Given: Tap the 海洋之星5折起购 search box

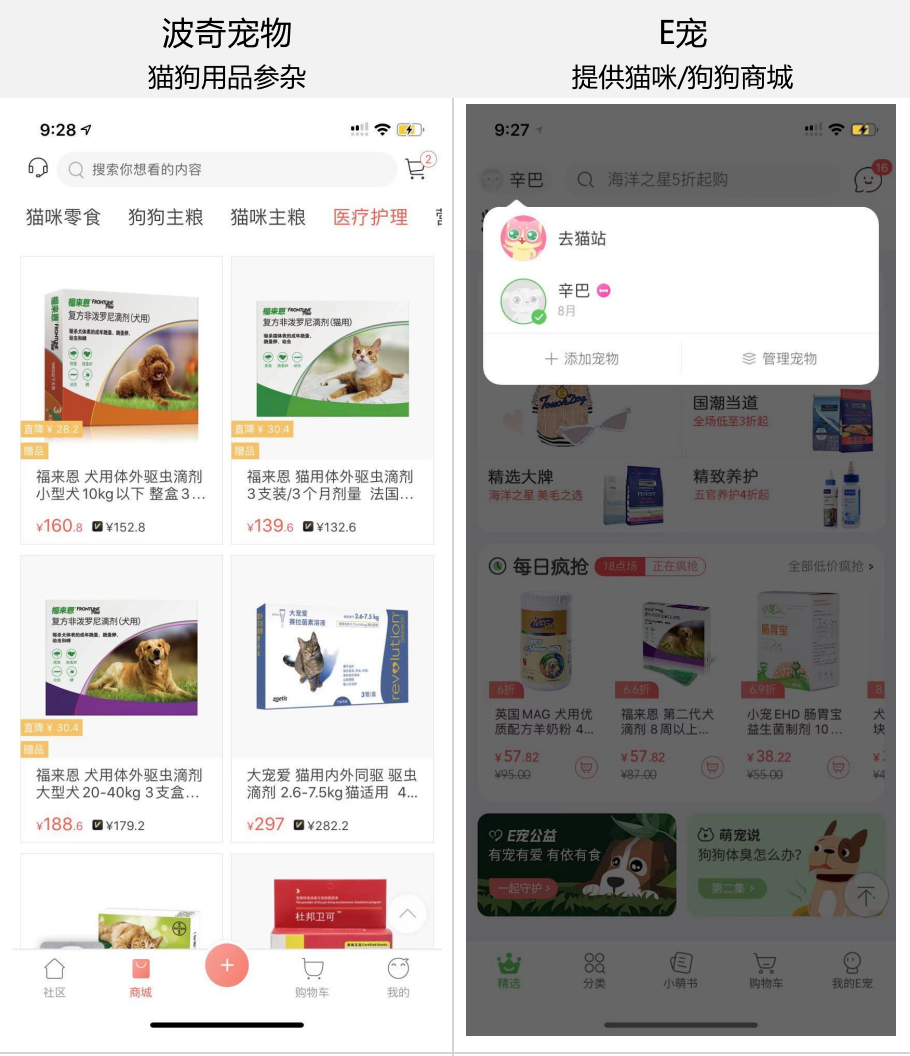Looking at the screenshot, I should (700, 178).
